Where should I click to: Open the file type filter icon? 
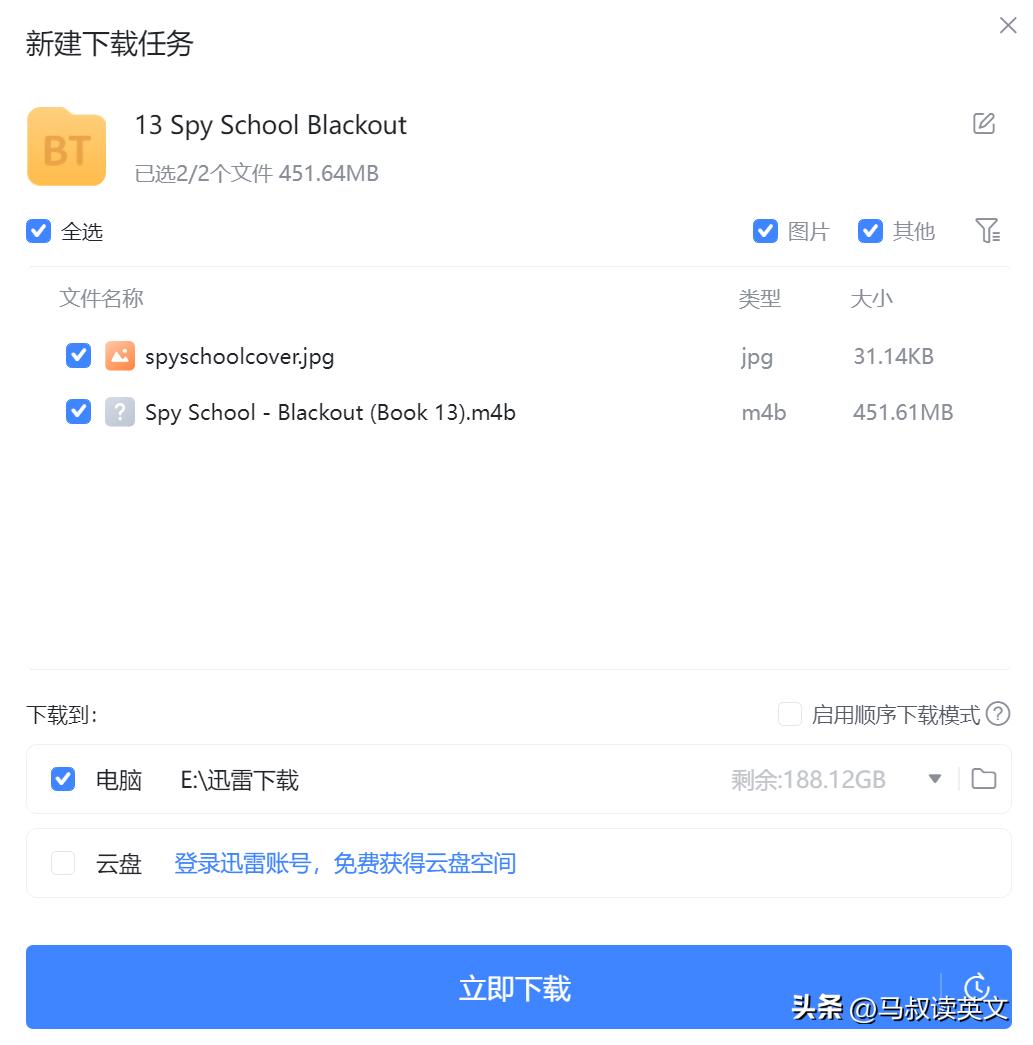[x=989, y=231]
